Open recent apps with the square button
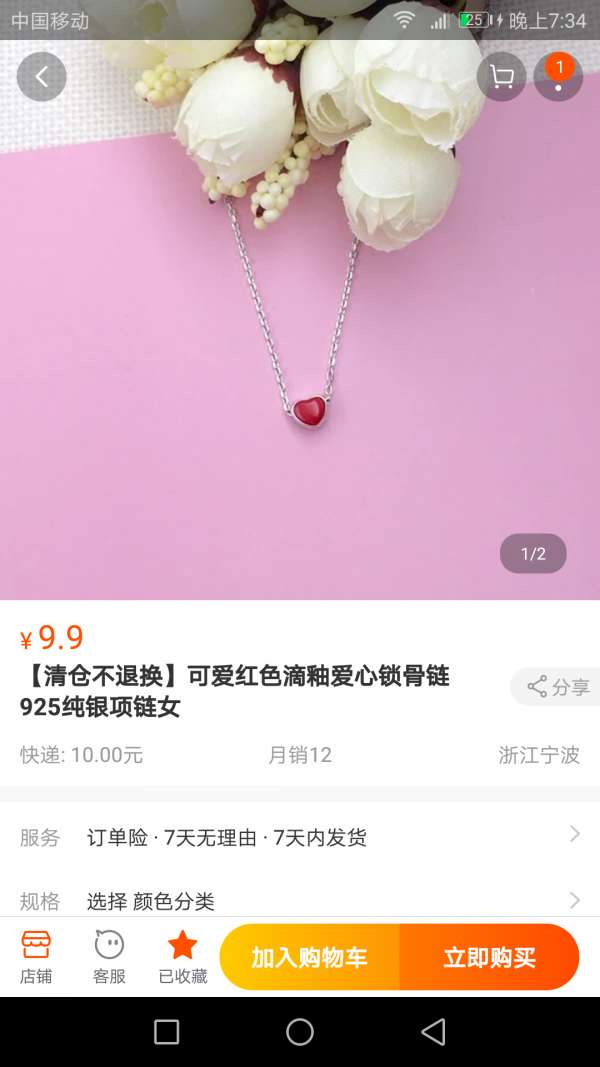The image size is (600, 1067). (x=167, y=1032)
